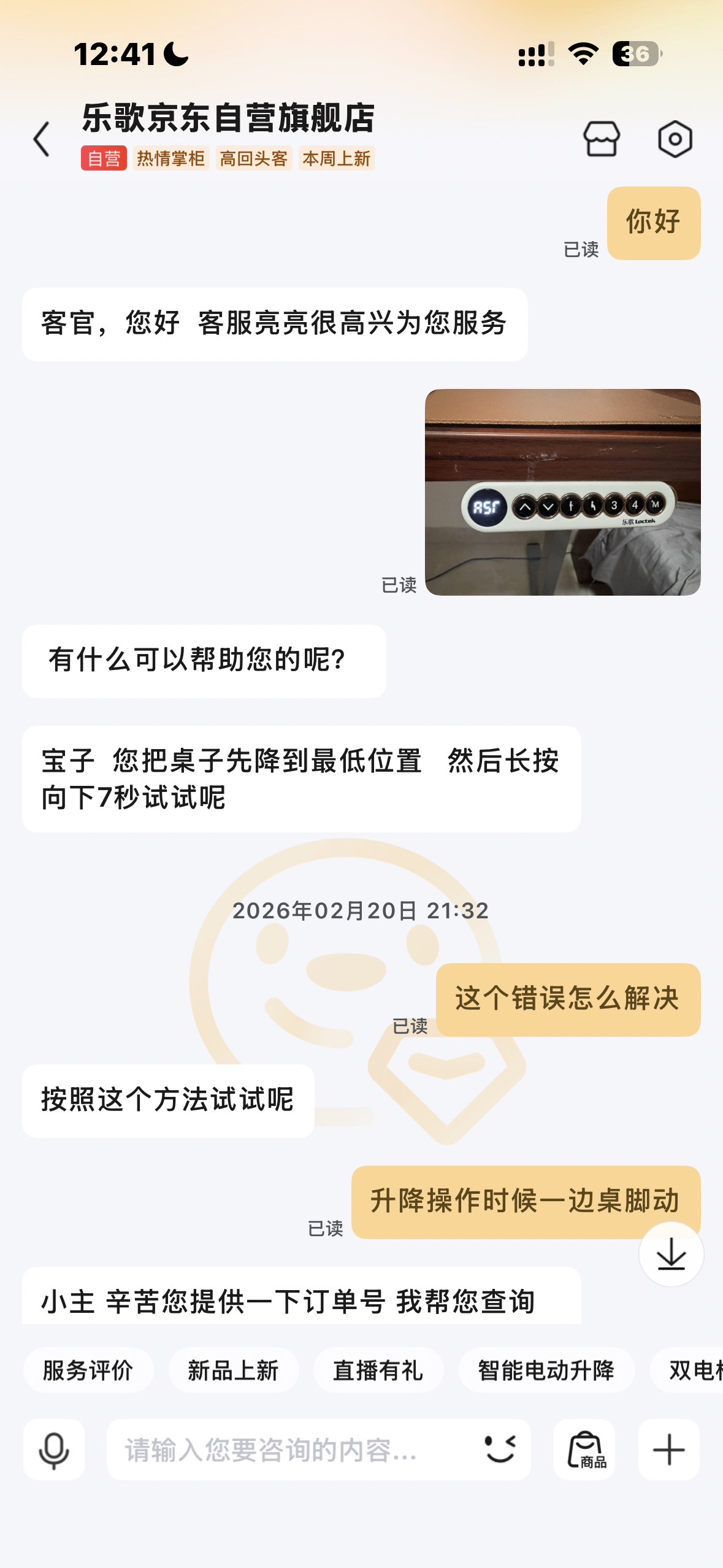Tap the 直播有礼 shortcut chip

coord(378,1370)
